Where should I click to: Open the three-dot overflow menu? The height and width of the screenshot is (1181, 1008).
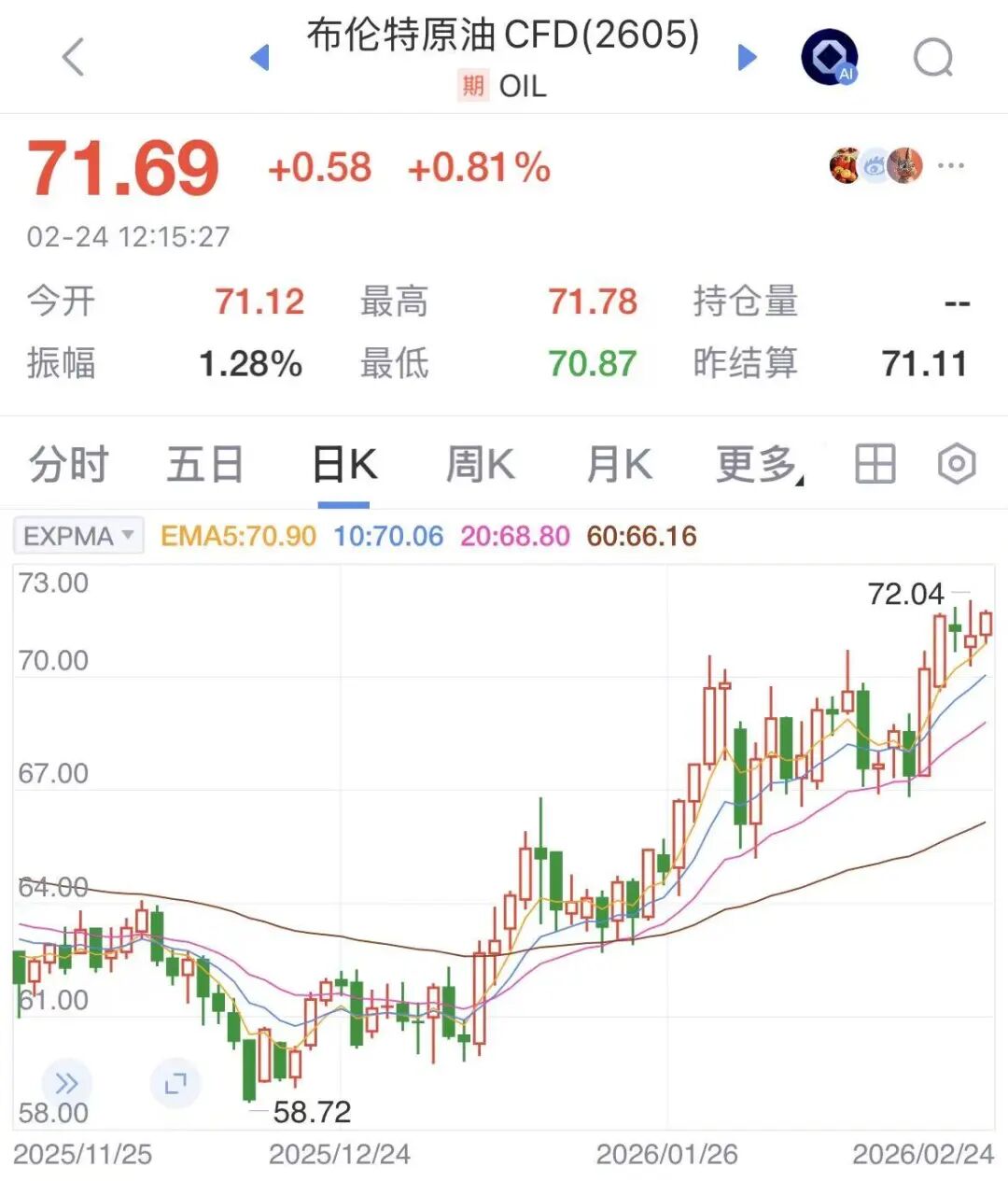point(950,166)
